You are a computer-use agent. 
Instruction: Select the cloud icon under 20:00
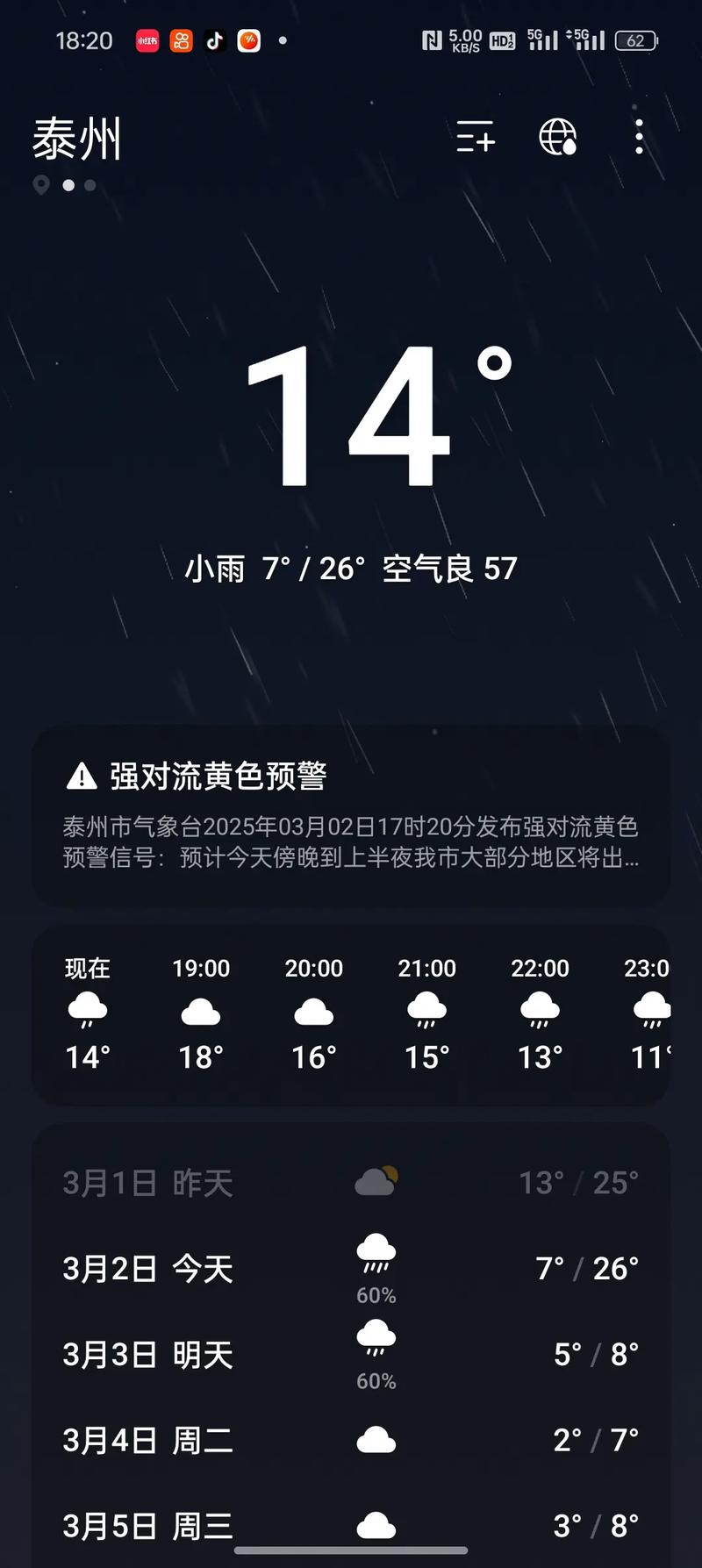(313, 1009)
